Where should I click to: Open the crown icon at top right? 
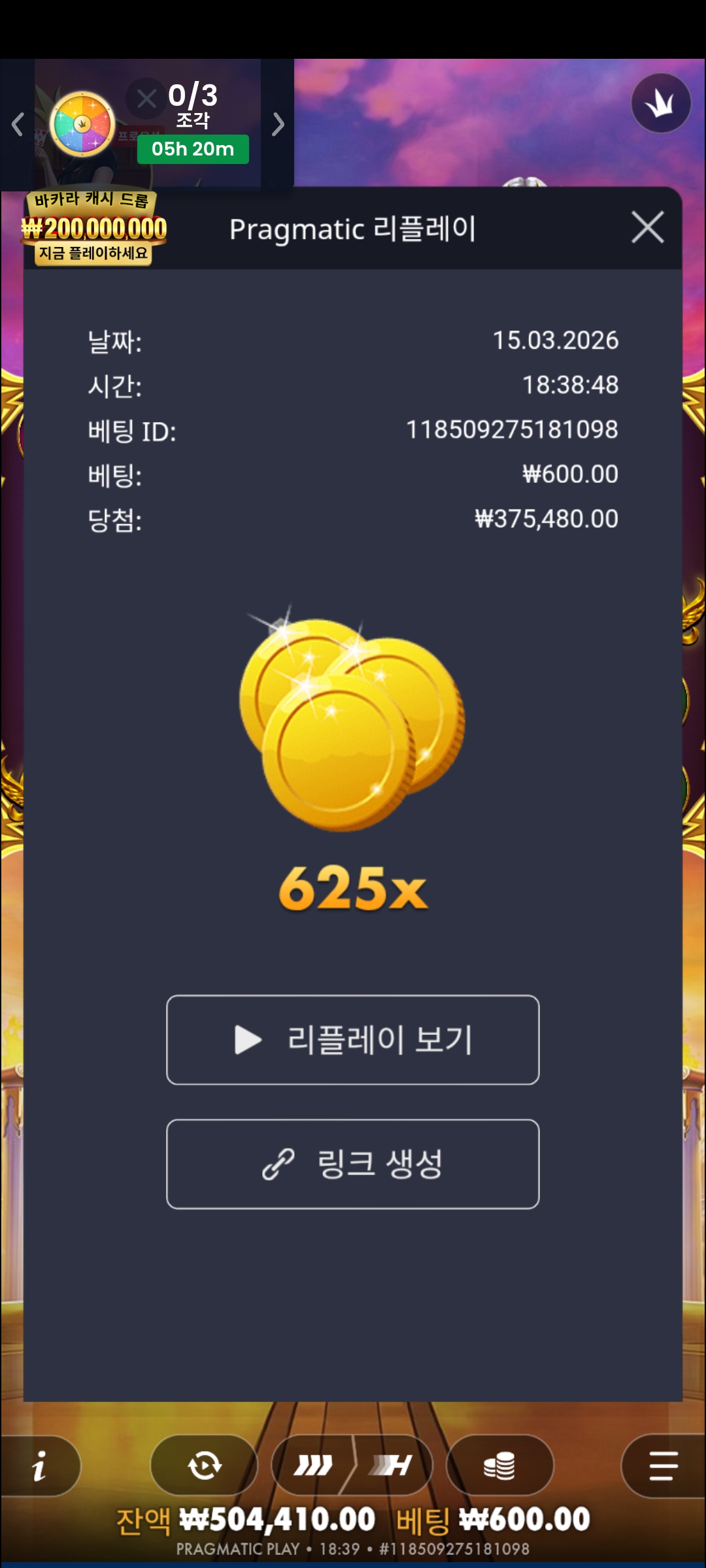(x=661, y=103)
